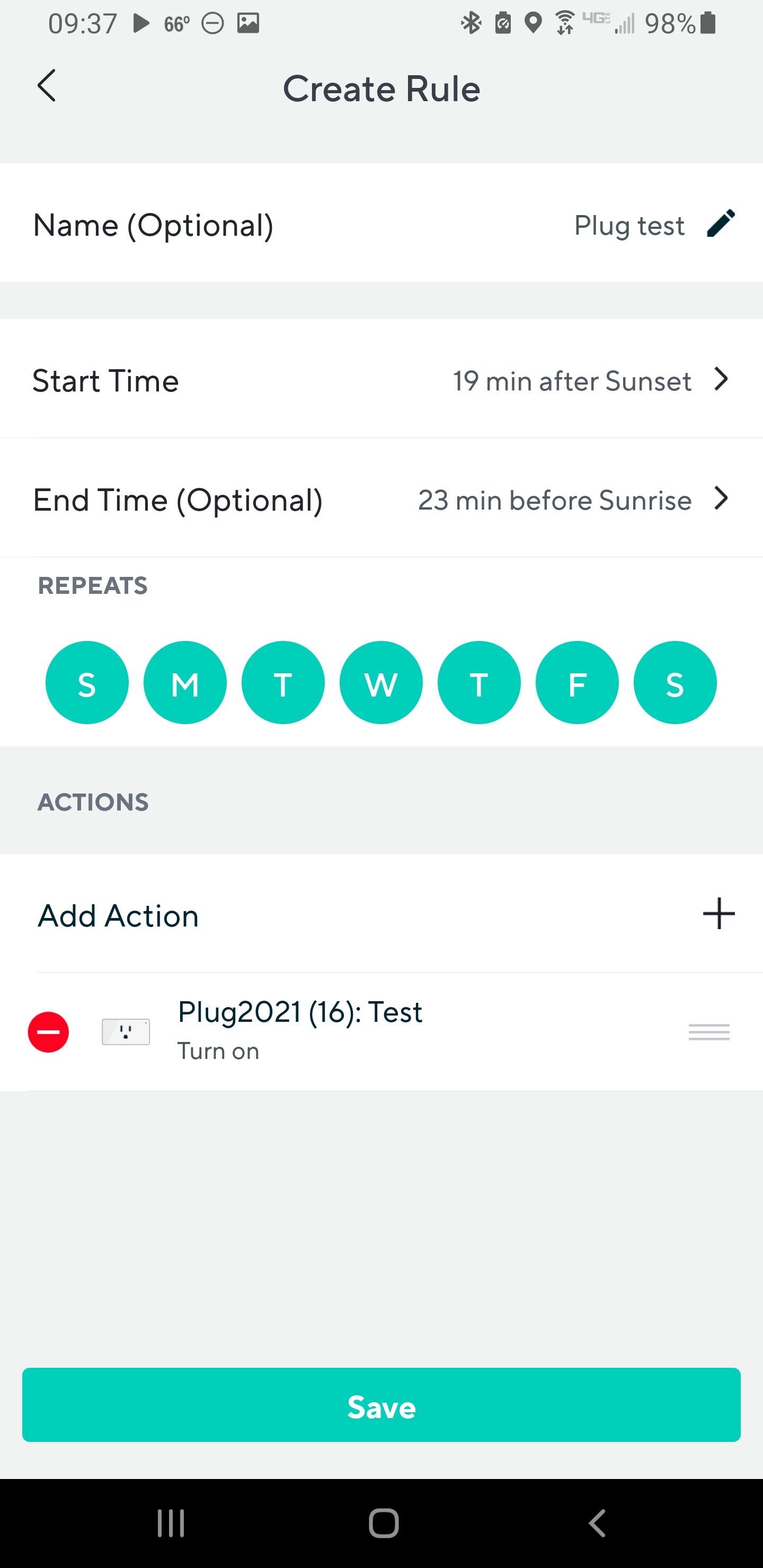Viewport: 763px width, 1568px height.
Task: Open recent apps from navigation bar
Action: 171,1524
